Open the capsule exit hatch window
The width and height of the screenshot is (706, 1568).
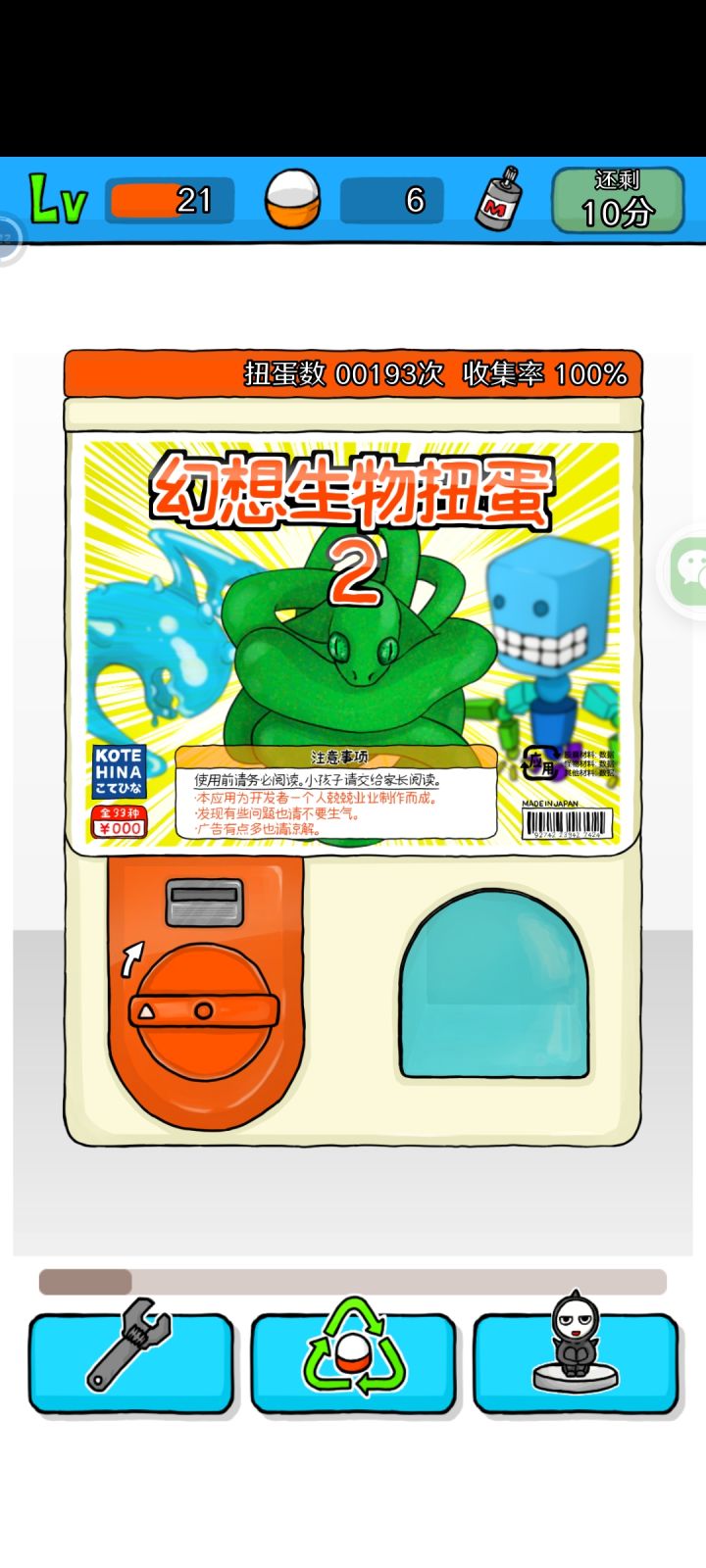click(490, 980)
